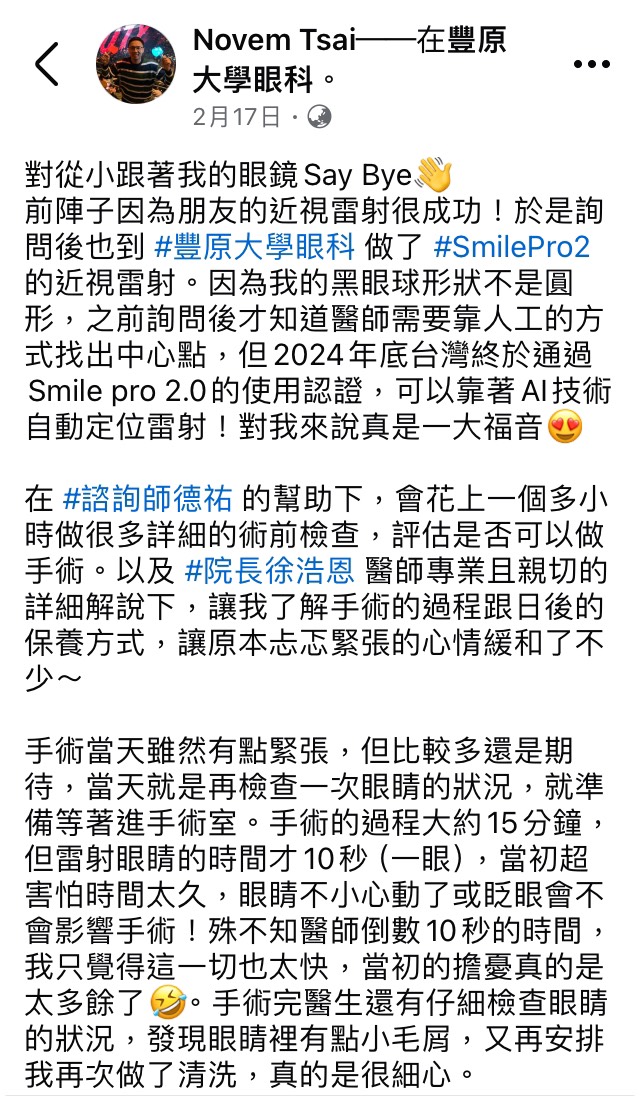640x1096 pixels.
Task: Tap the public globe audience icon
Action: (x=319, y=116)
